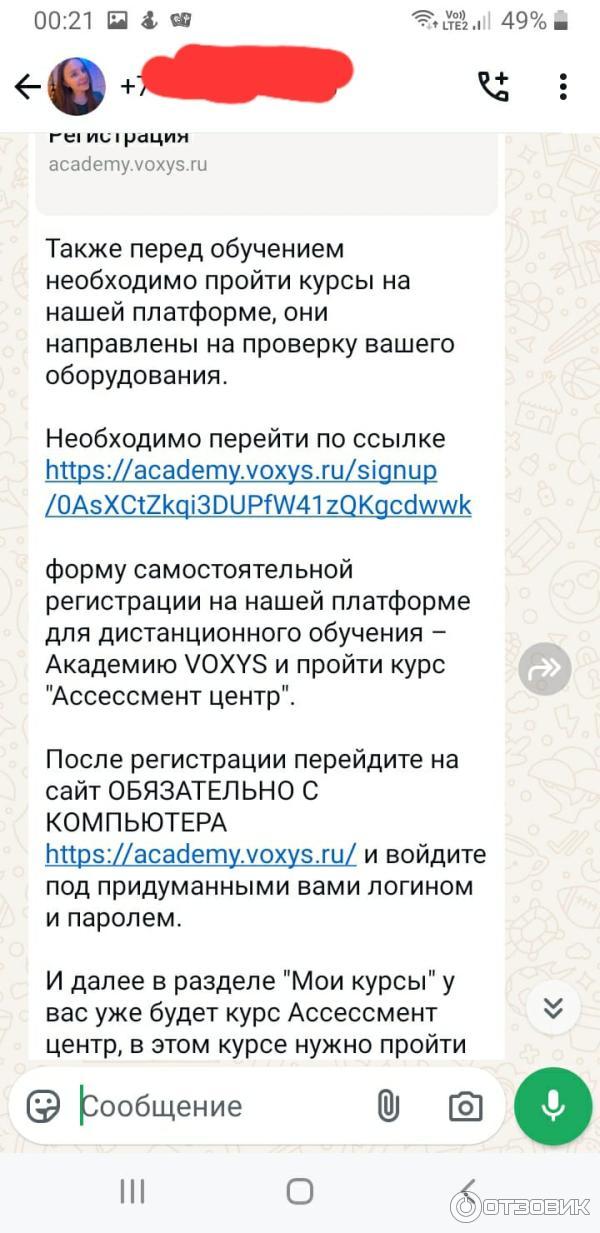Open the emoji and sticker picker
This screenshot has width=600, height=1233.
pos(43,1106)
